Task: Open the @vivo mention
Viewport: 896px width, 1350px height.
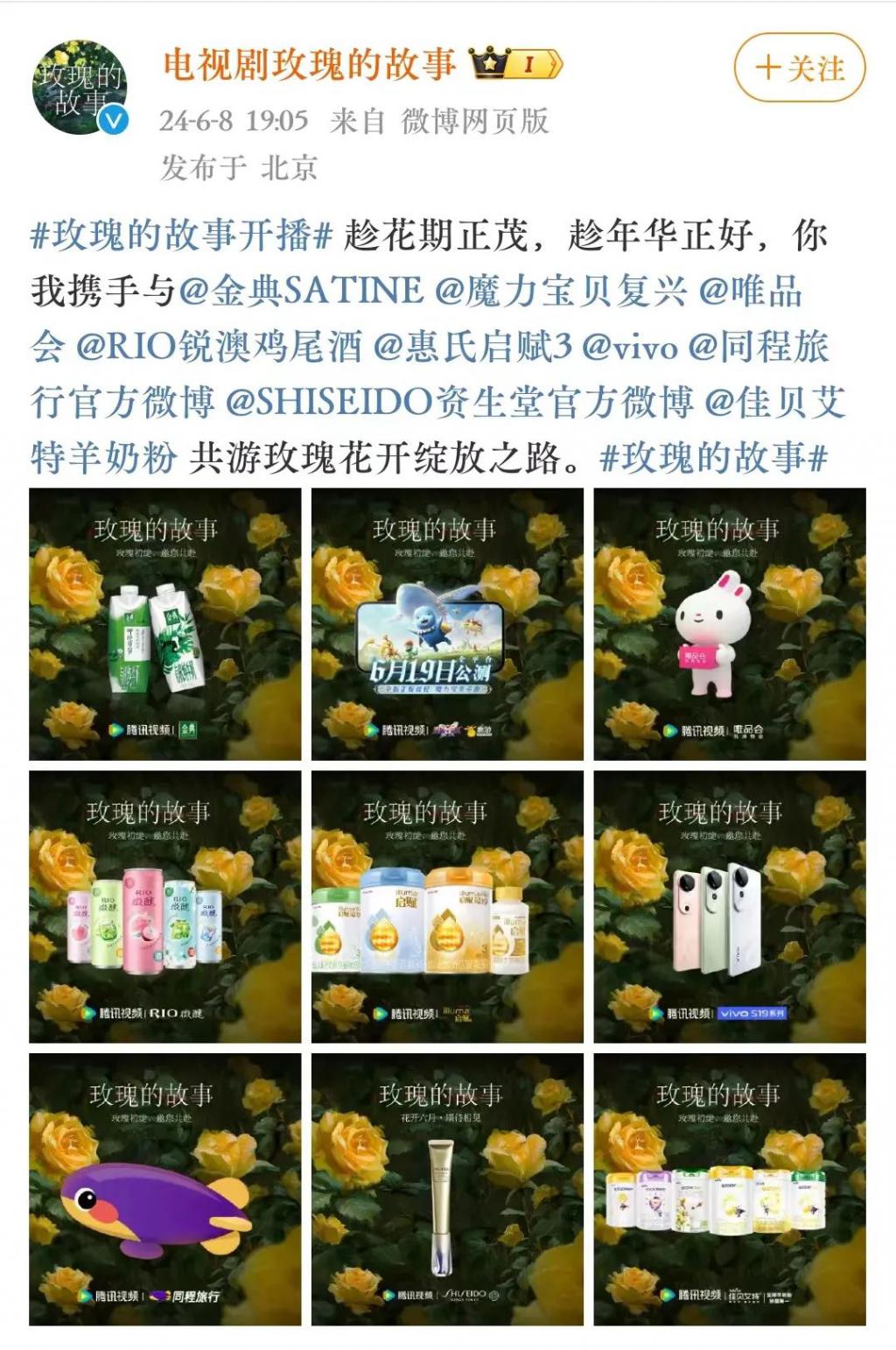Action: click(x=629, y=348)
